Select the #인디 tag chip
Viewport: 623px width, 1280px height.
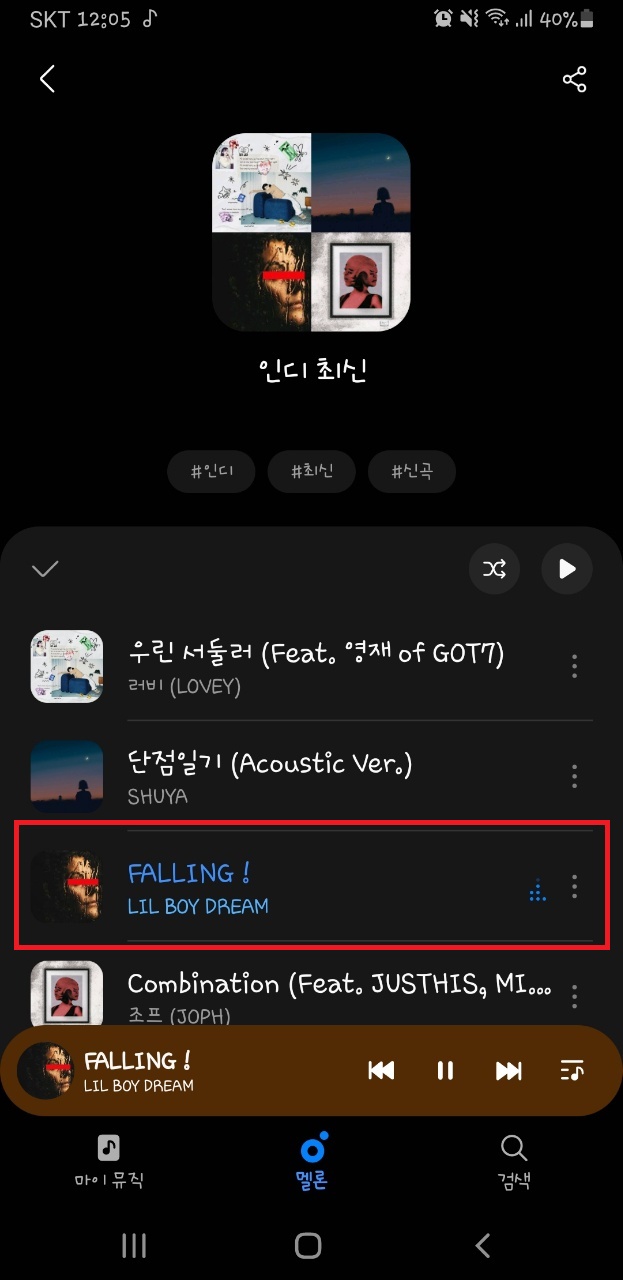click(211, 471)
